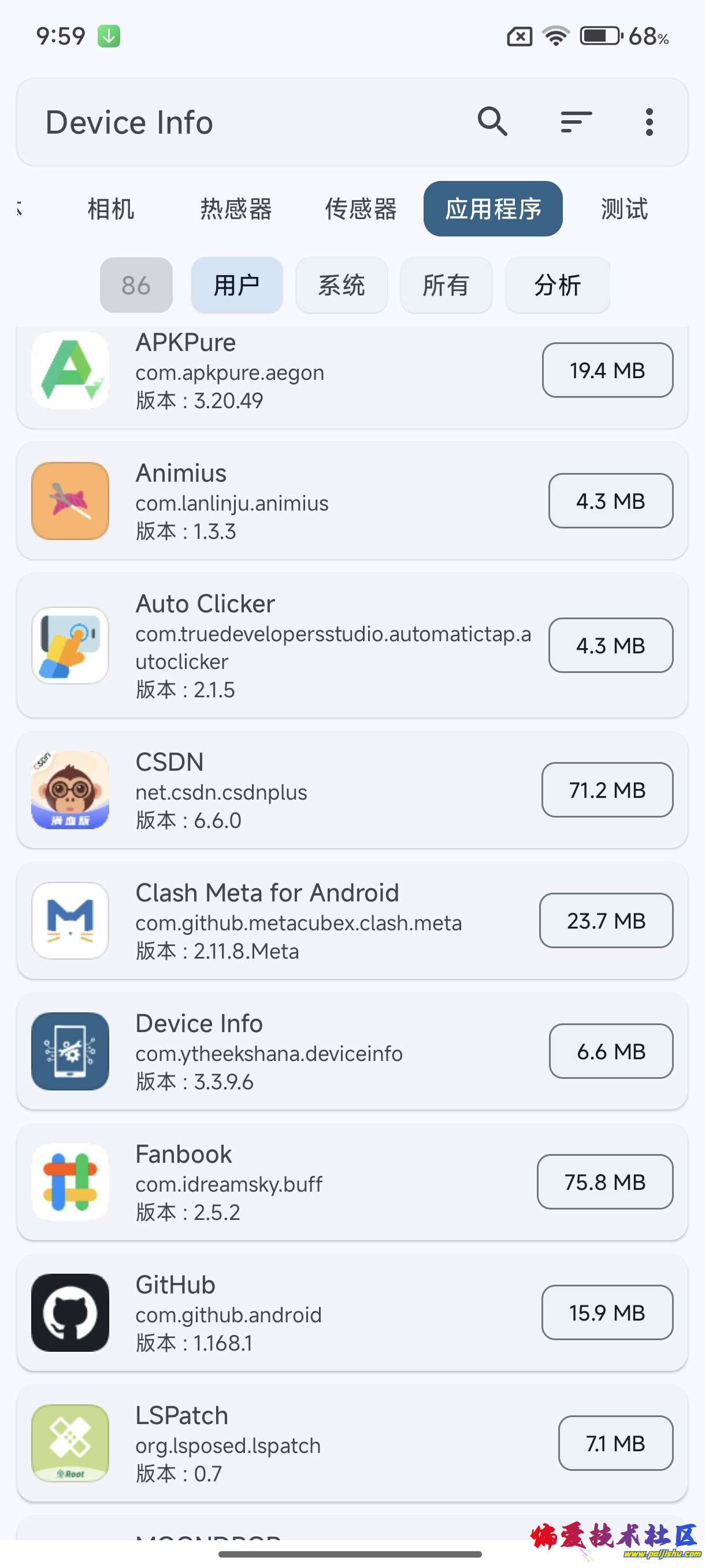Screen dimensions: 705x1568
Task: Switch to the 测试 tab
Action: click(624, 209)
